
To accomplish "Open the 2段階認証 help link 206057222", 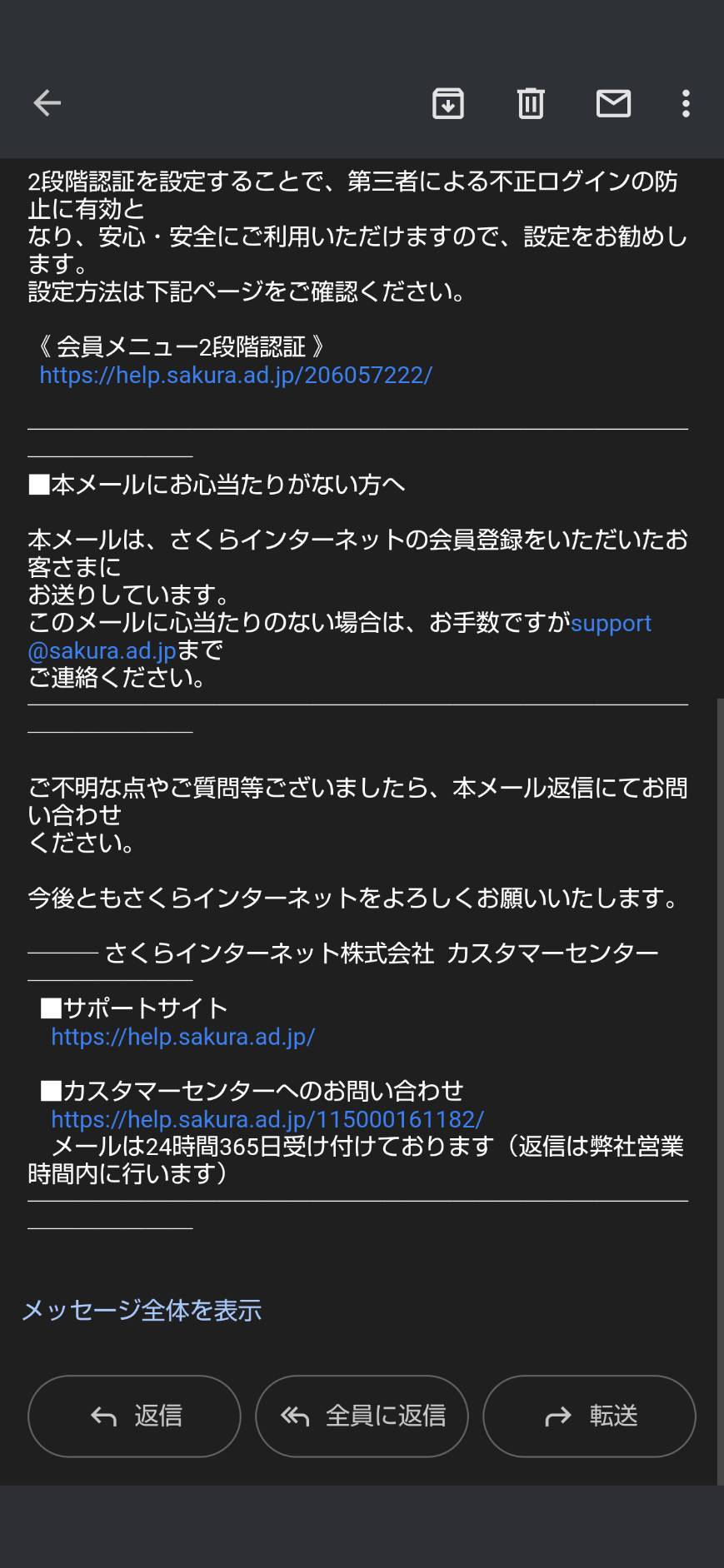I will (x=236, y=375).
